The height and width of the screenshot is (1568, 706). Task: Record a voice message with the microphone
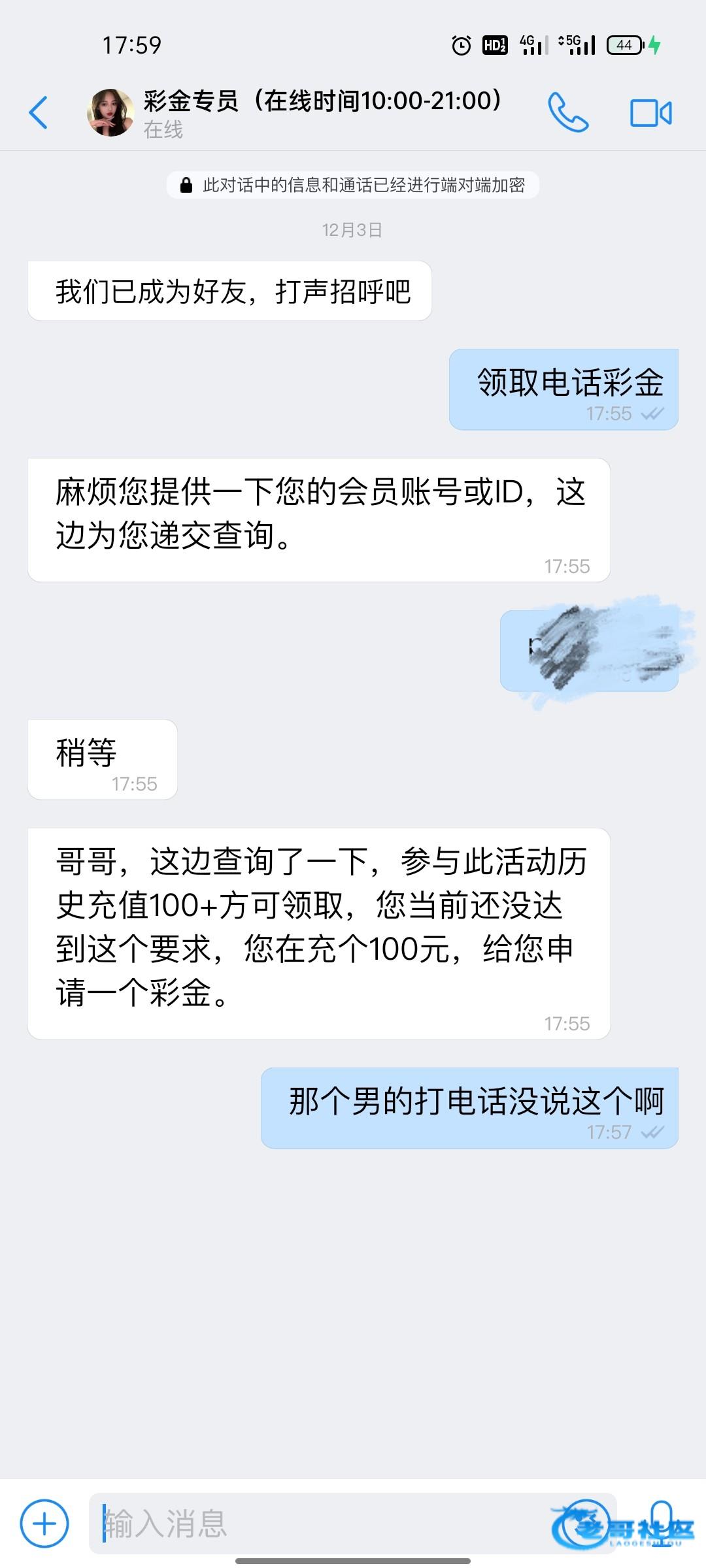[x=662, y=1522]
